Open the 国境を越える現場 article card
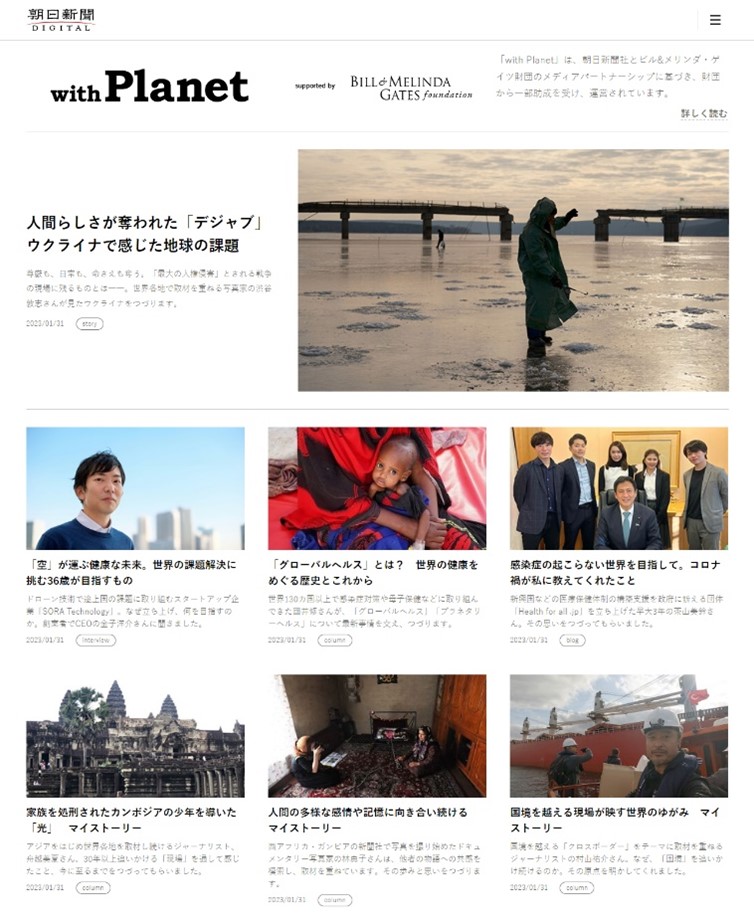 pos(619,735)
